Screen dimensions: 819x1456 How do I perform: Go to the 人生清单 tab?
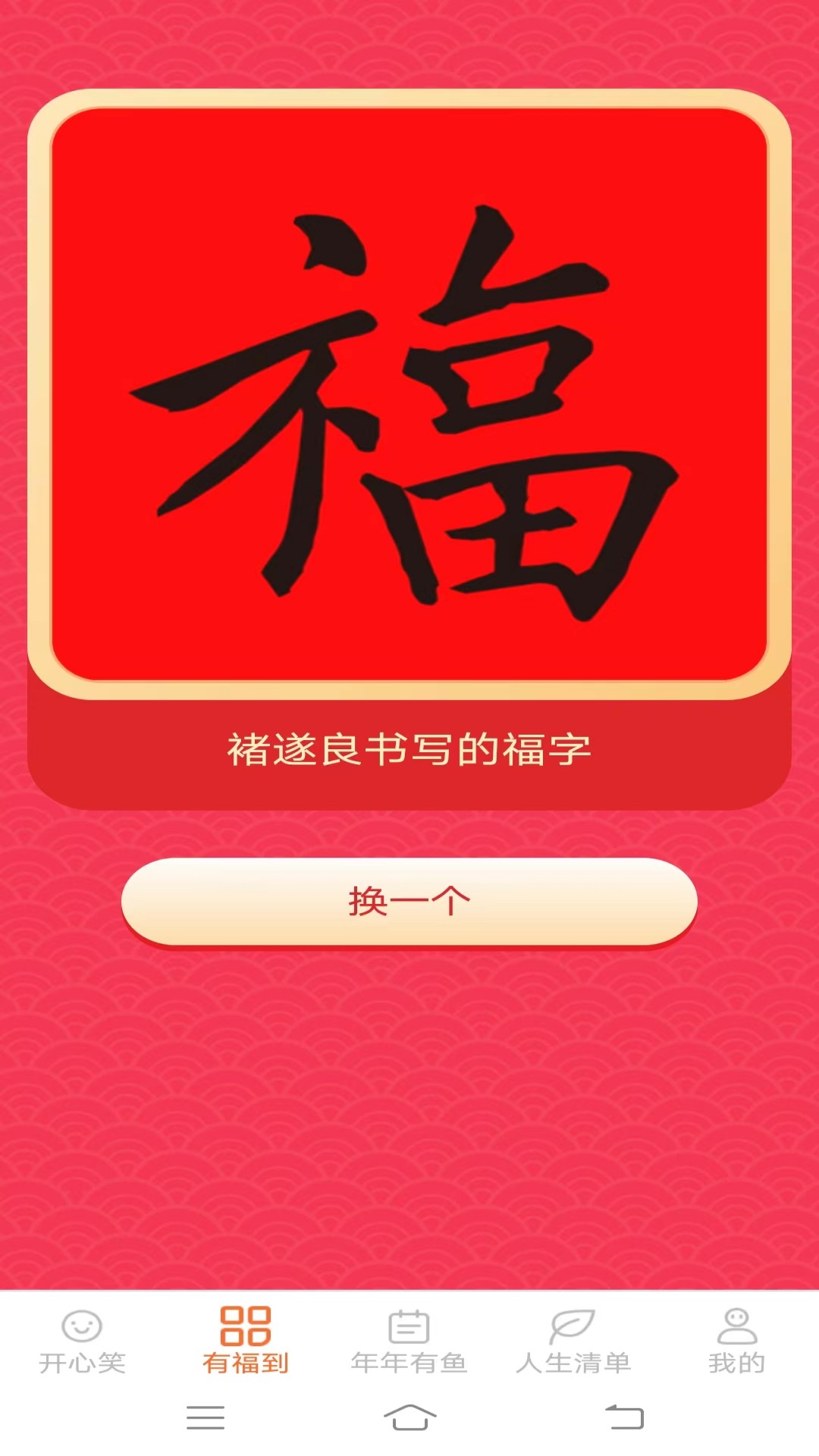(573, 1341)
